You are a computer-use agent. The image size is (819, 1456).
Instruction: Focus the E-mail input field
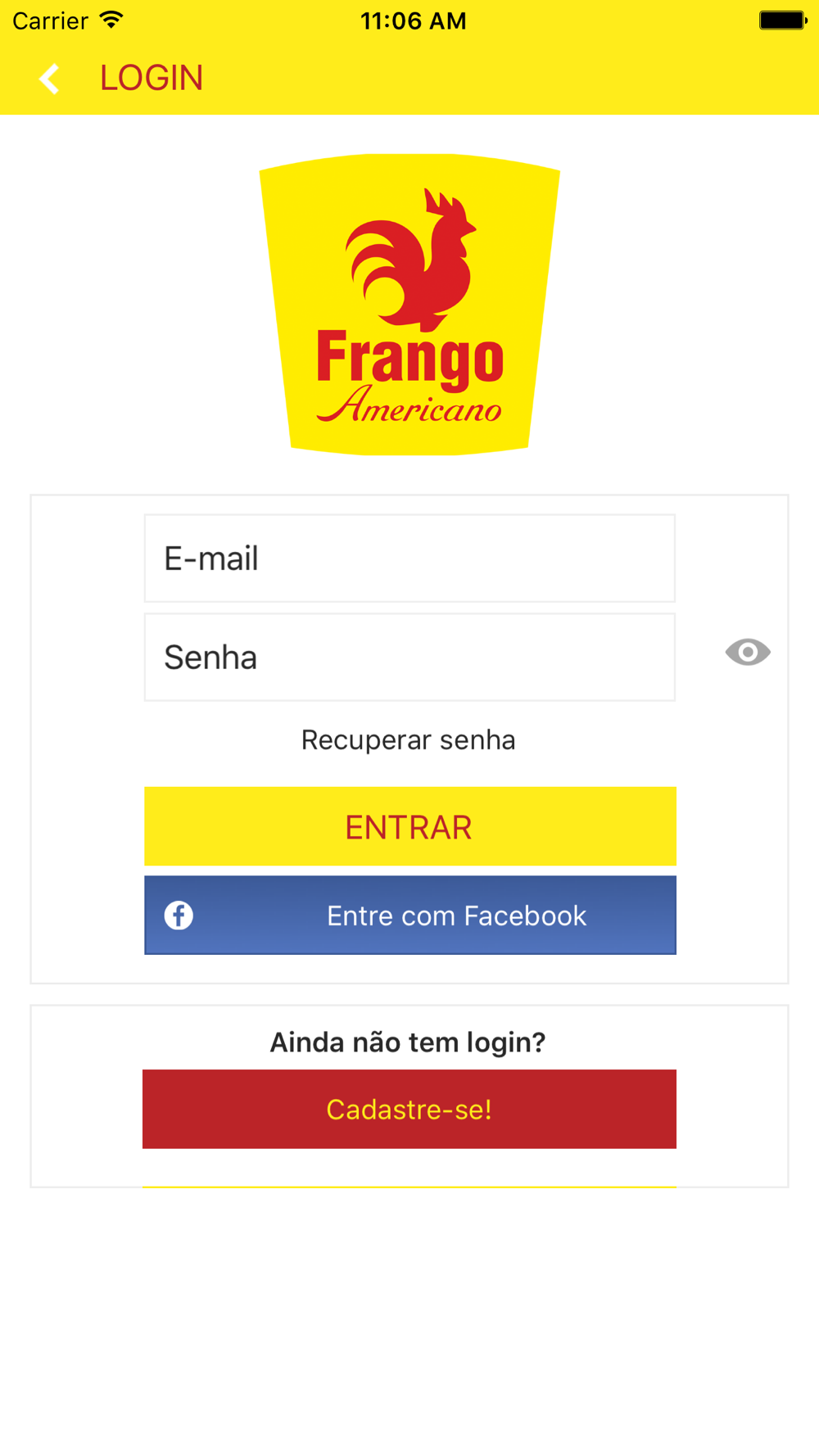click(409, 558)
